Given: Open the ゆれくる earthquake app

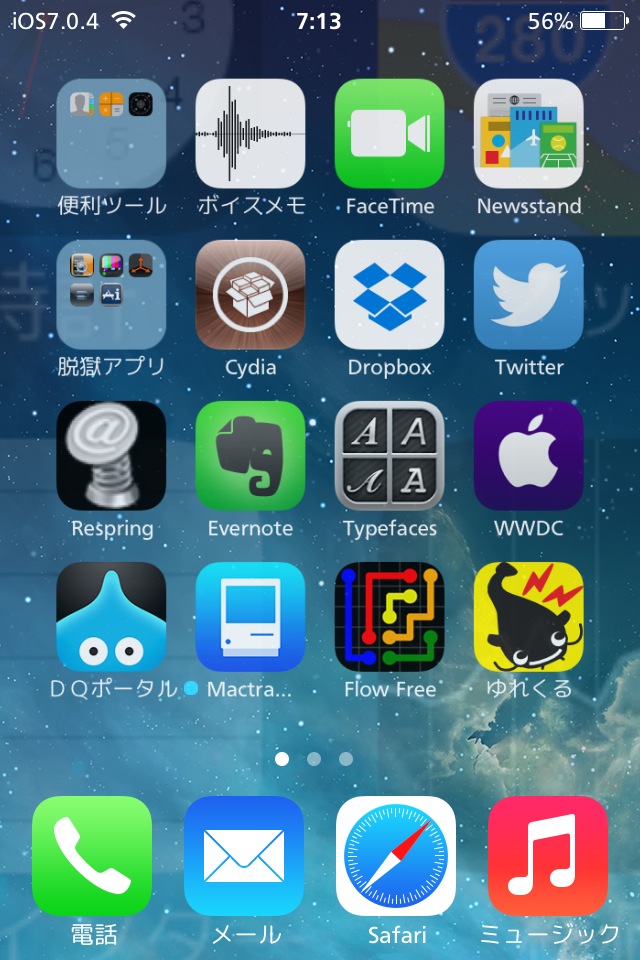Looking at the screenshot, I should coord(528,617).
